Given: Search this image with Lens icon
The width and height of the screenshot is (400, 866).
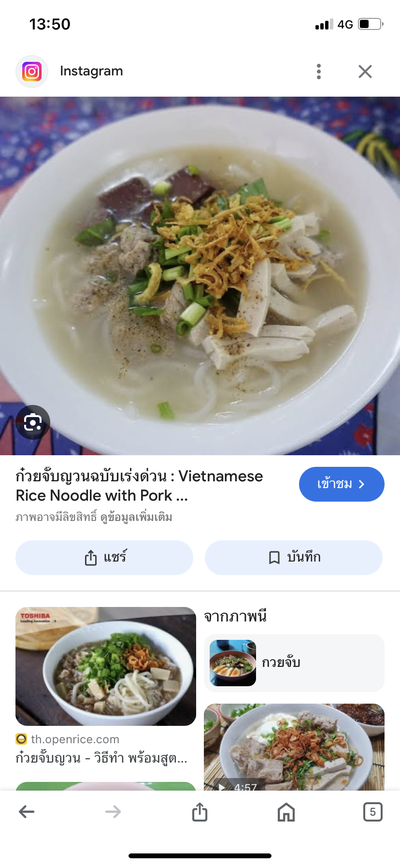Looking at the screenshot, I should click(x=33, y=423).
